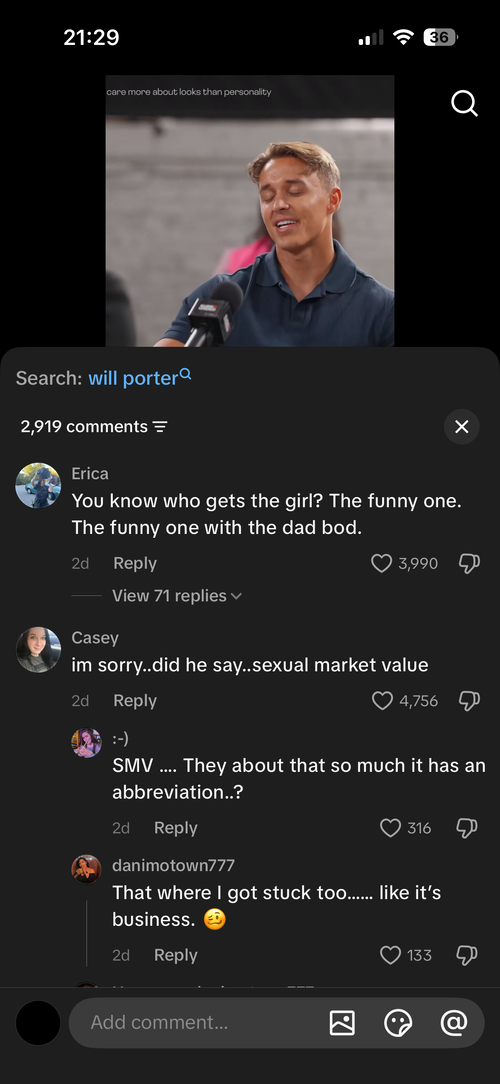Like Erica's comment
This screenshot has width=500, height=1084.
point(381,563)
